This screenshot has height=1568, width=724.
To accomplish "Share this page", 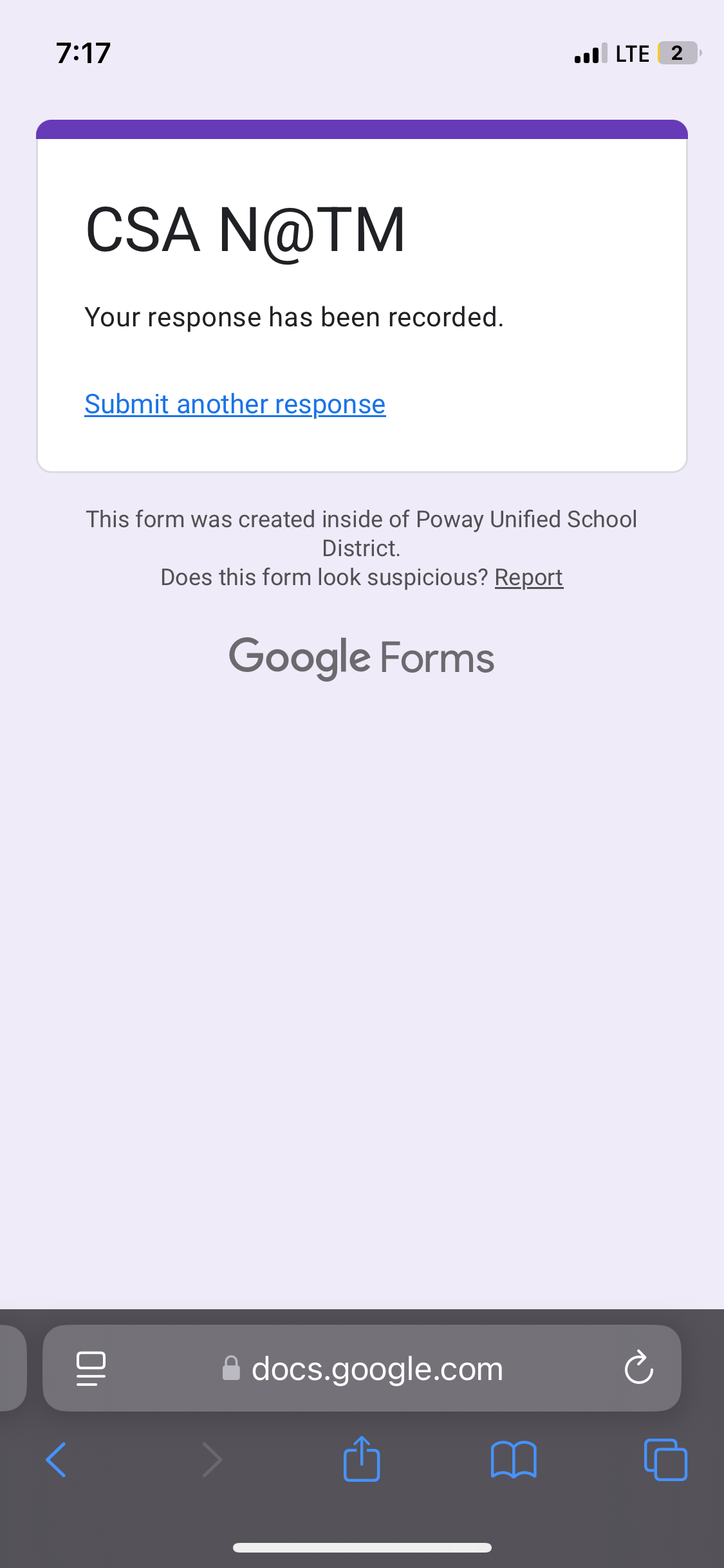I will [362, 1459].
